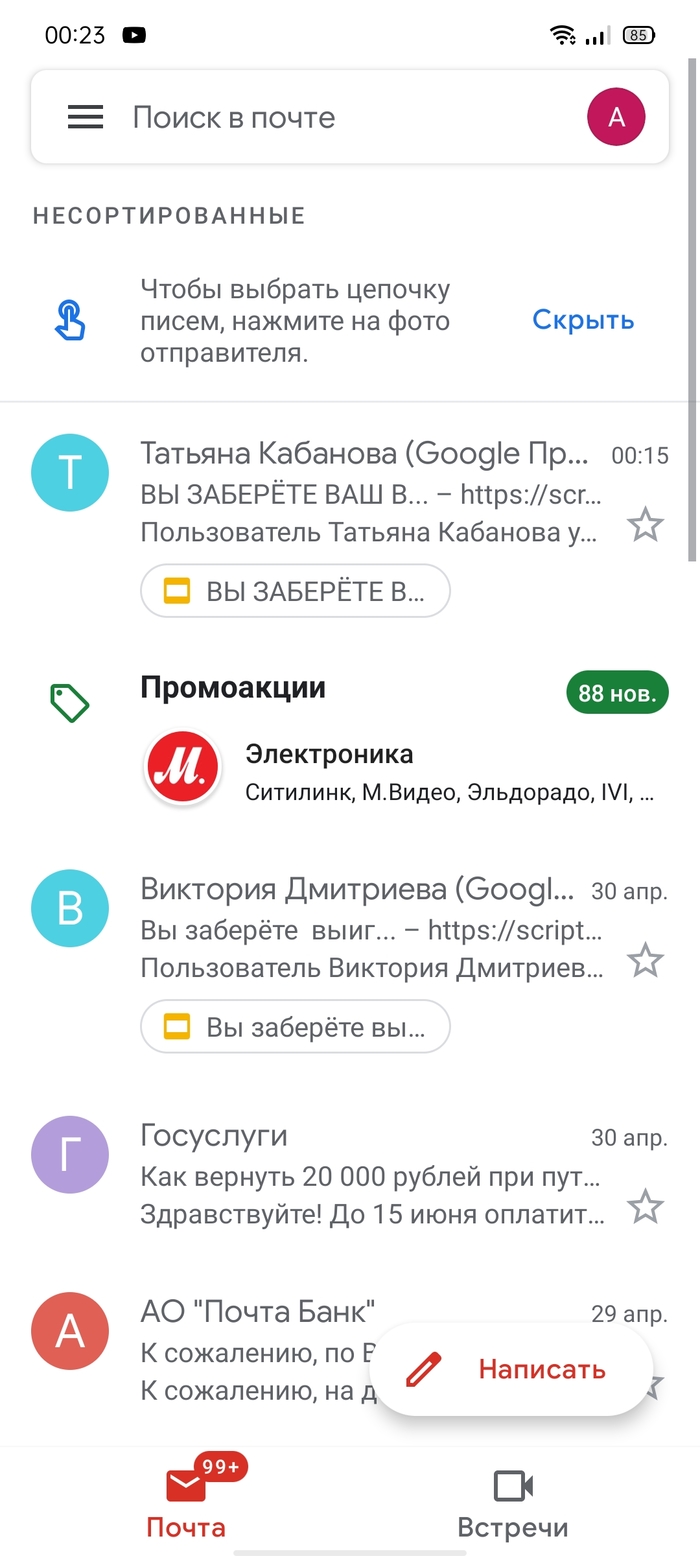
Task: Select Татьяна Кабанова's sender avatar
Action: point(70,473)
